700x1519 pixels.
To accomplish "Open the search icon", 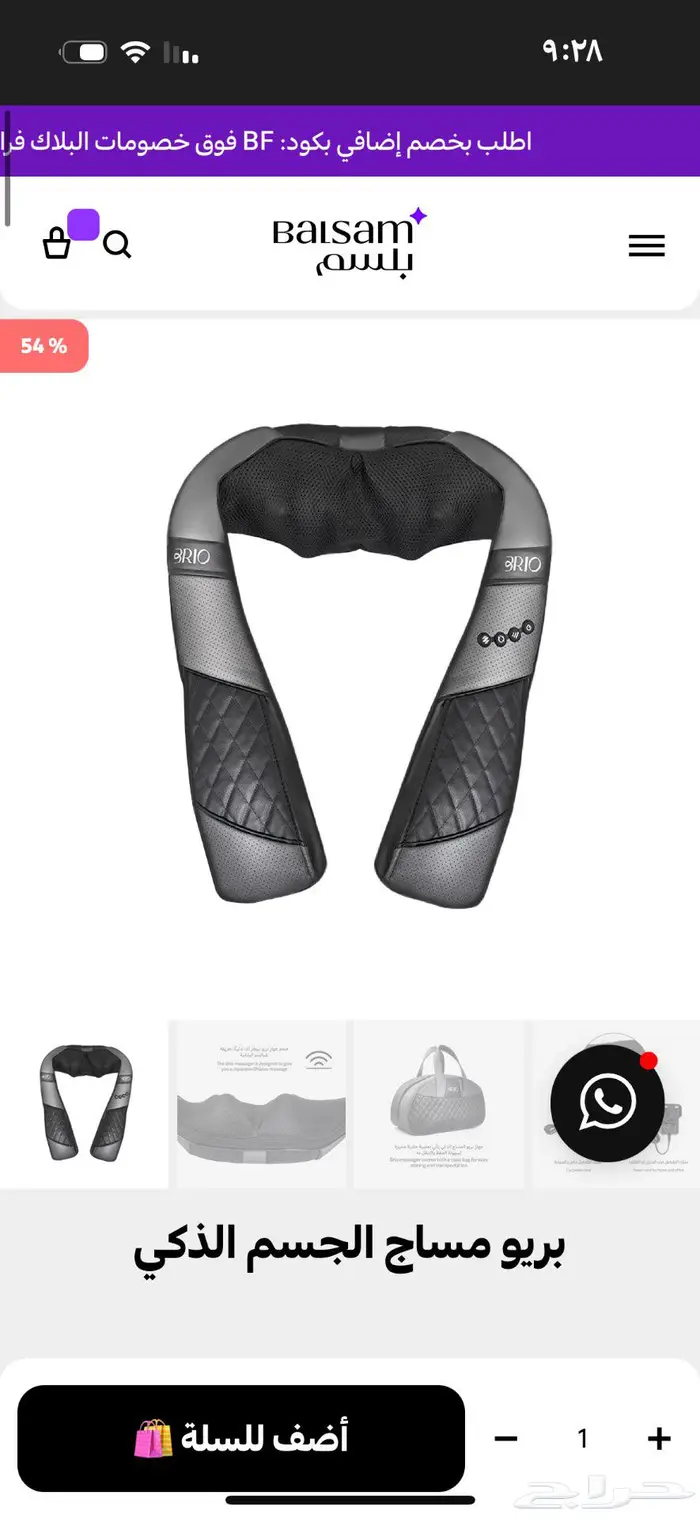I will (x=117, y=244).
